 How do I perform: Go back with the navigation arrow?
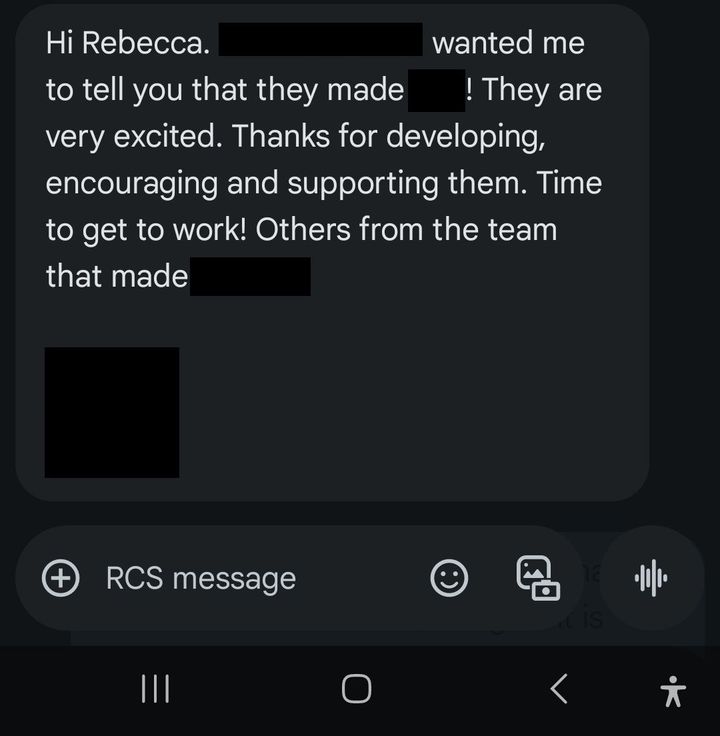coord(559,689)
